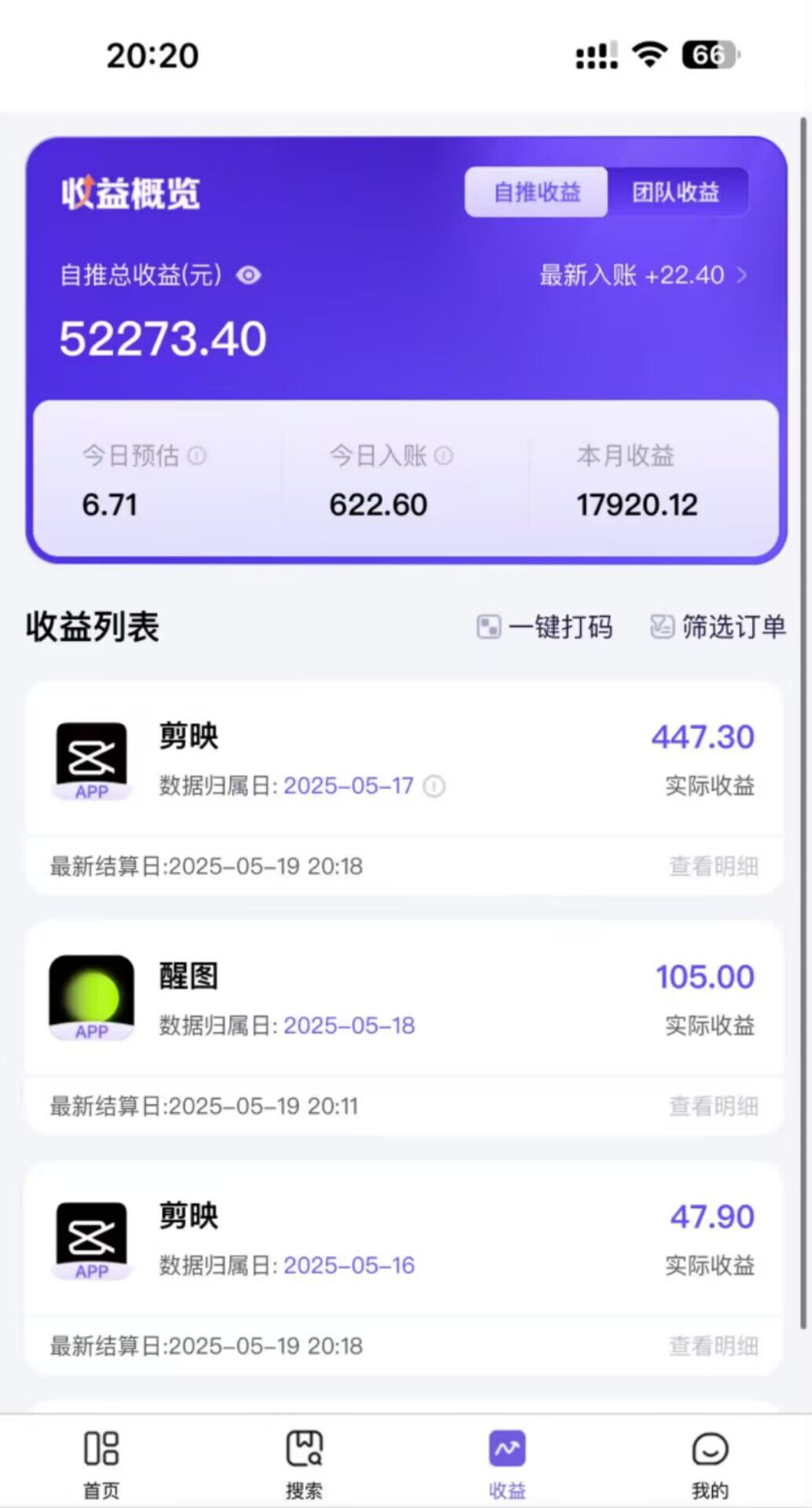Tap info icon beside 2025-05-17 date
The height and width of the screenshot is (1508, 812).
(434, 786)
